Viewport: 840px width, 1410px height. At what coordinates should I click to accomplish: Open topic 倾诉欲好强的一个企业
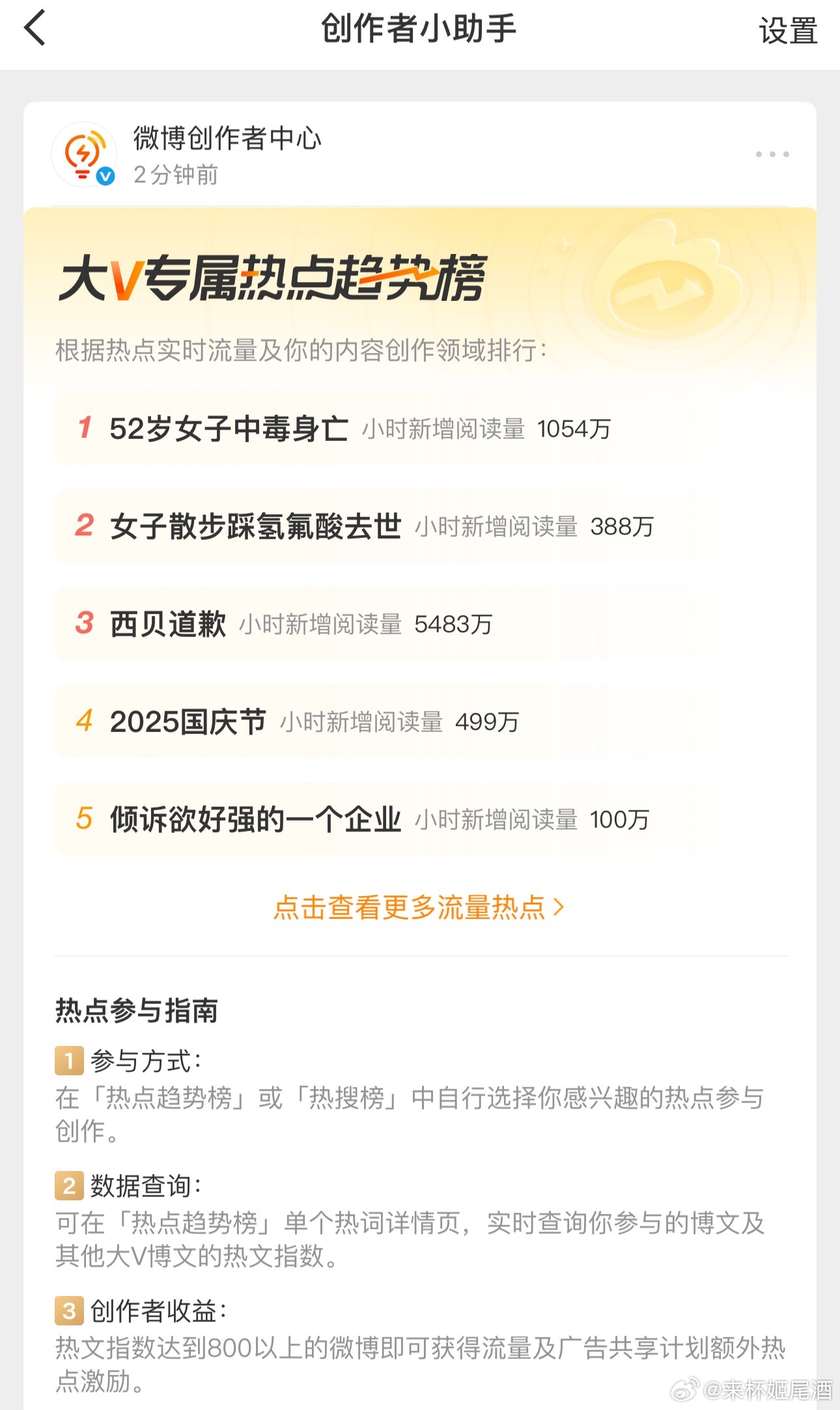coord(255,819)
